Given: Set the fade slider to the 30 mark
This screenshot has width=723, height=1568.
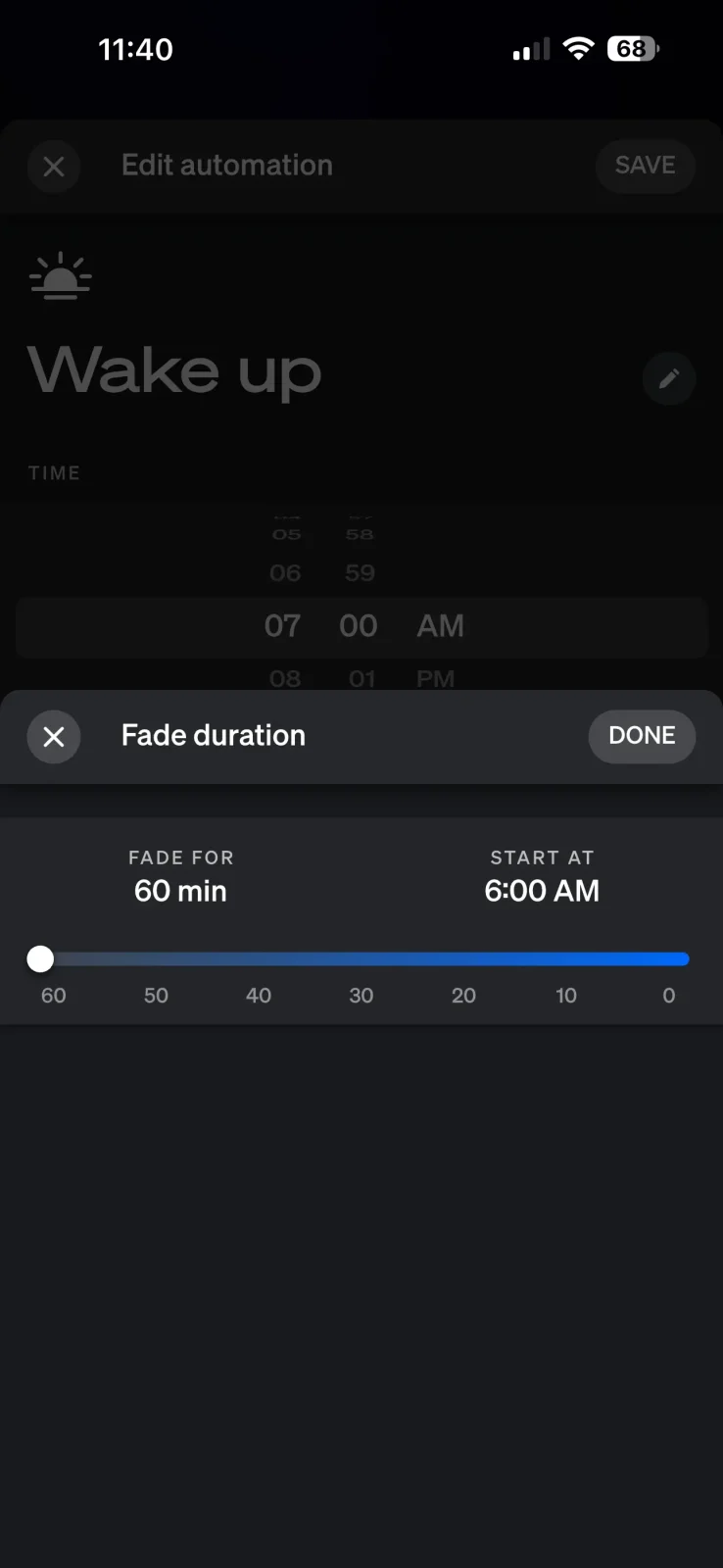Looking at the screenshot, I should coord(361,958).
